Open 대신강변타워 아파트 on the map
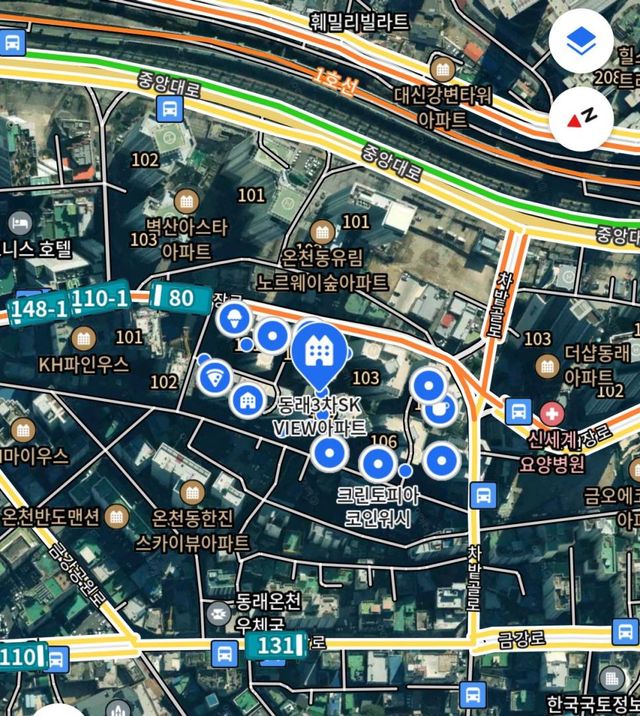Viewport: 640px width, 716px height. (x=443, y=69)
